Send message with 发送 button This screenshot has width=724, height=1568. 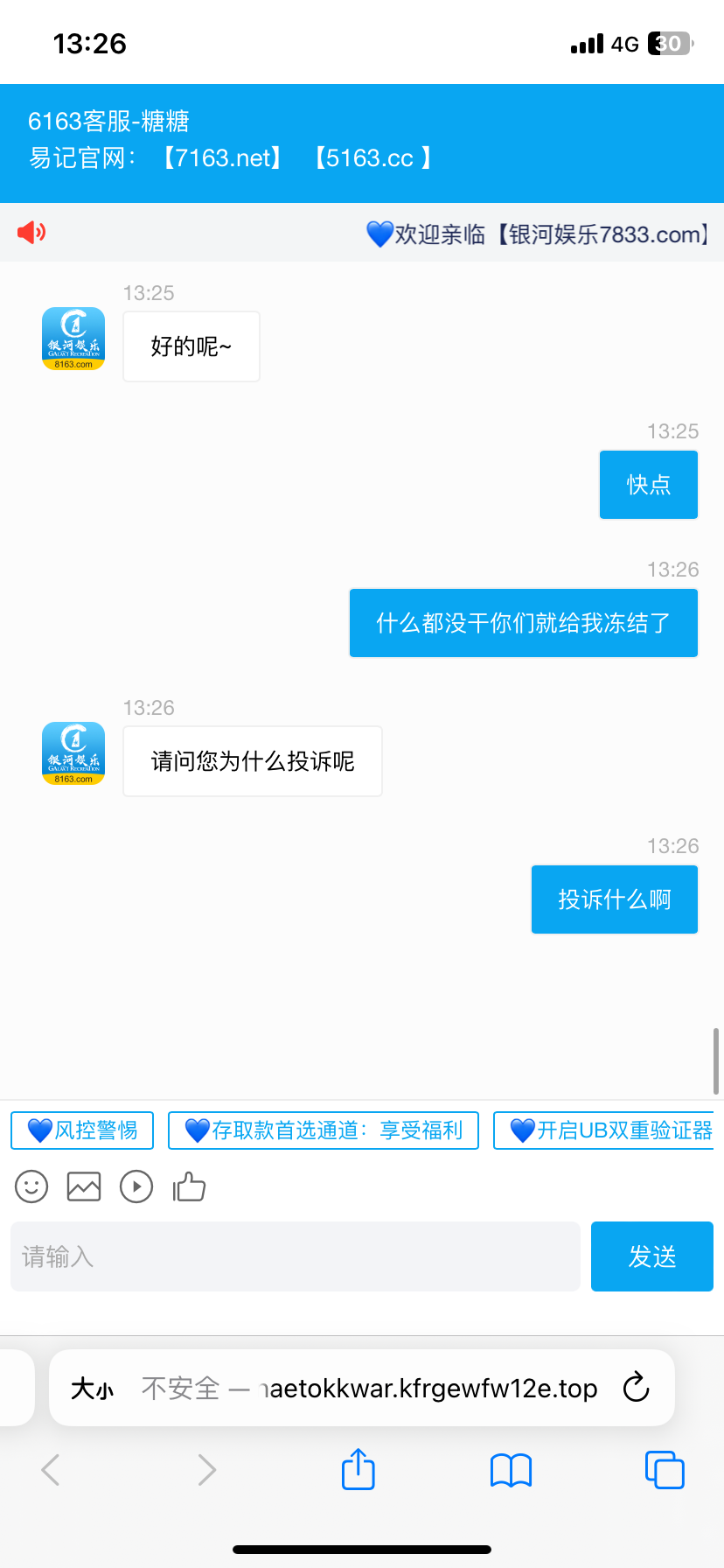[x=652, y=1256]
